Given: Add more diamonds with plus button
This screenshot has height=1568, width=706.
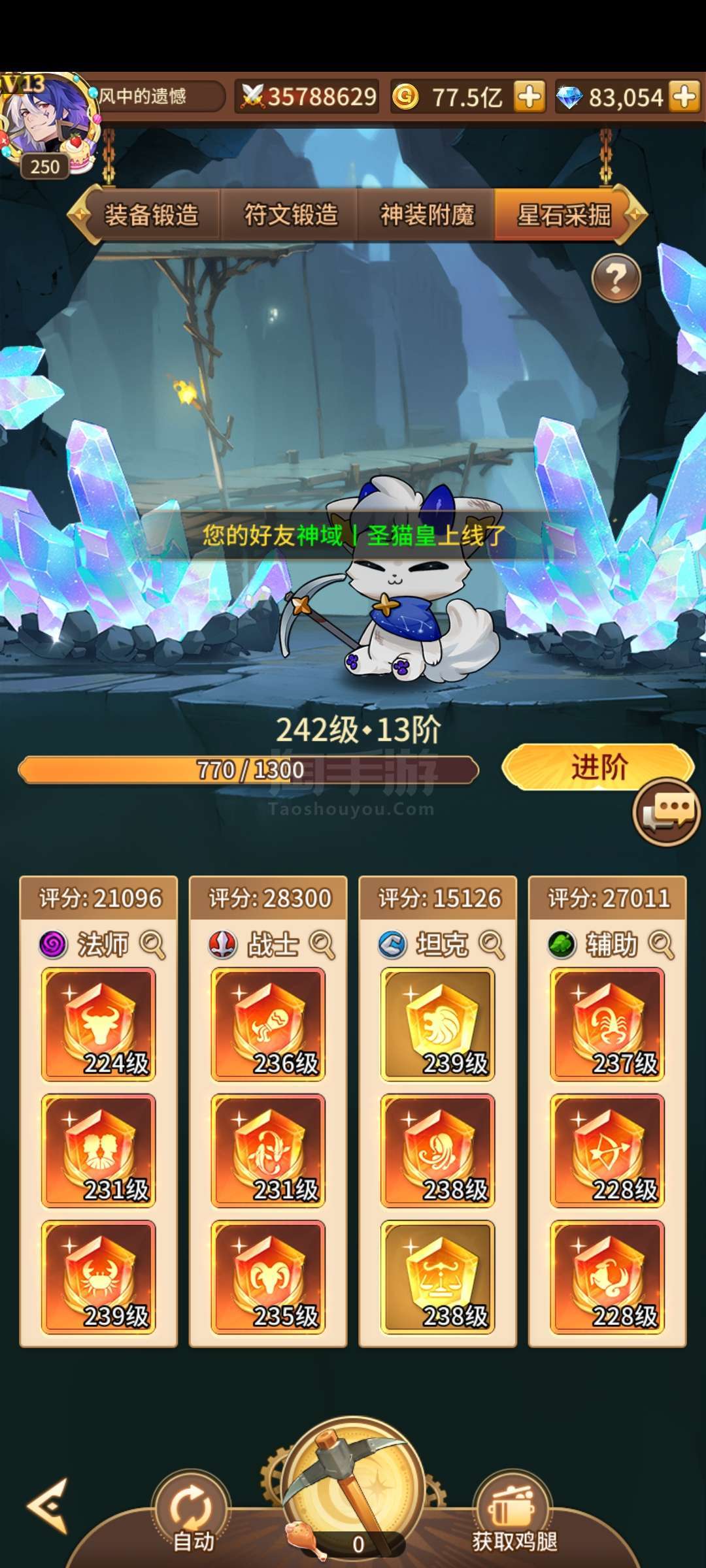Looking at the screenshot, I should coord(684,97).
